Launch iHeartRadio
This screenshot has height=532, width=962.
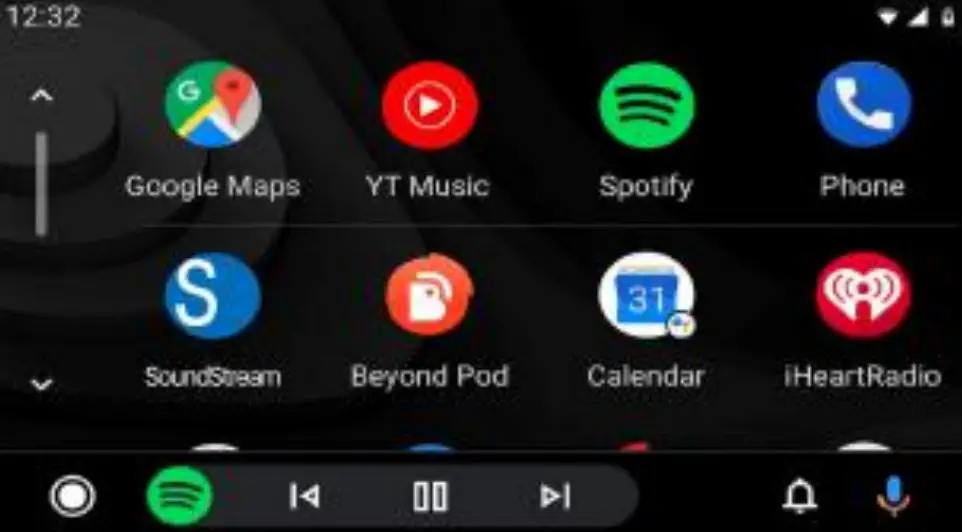tap(862, 298)
